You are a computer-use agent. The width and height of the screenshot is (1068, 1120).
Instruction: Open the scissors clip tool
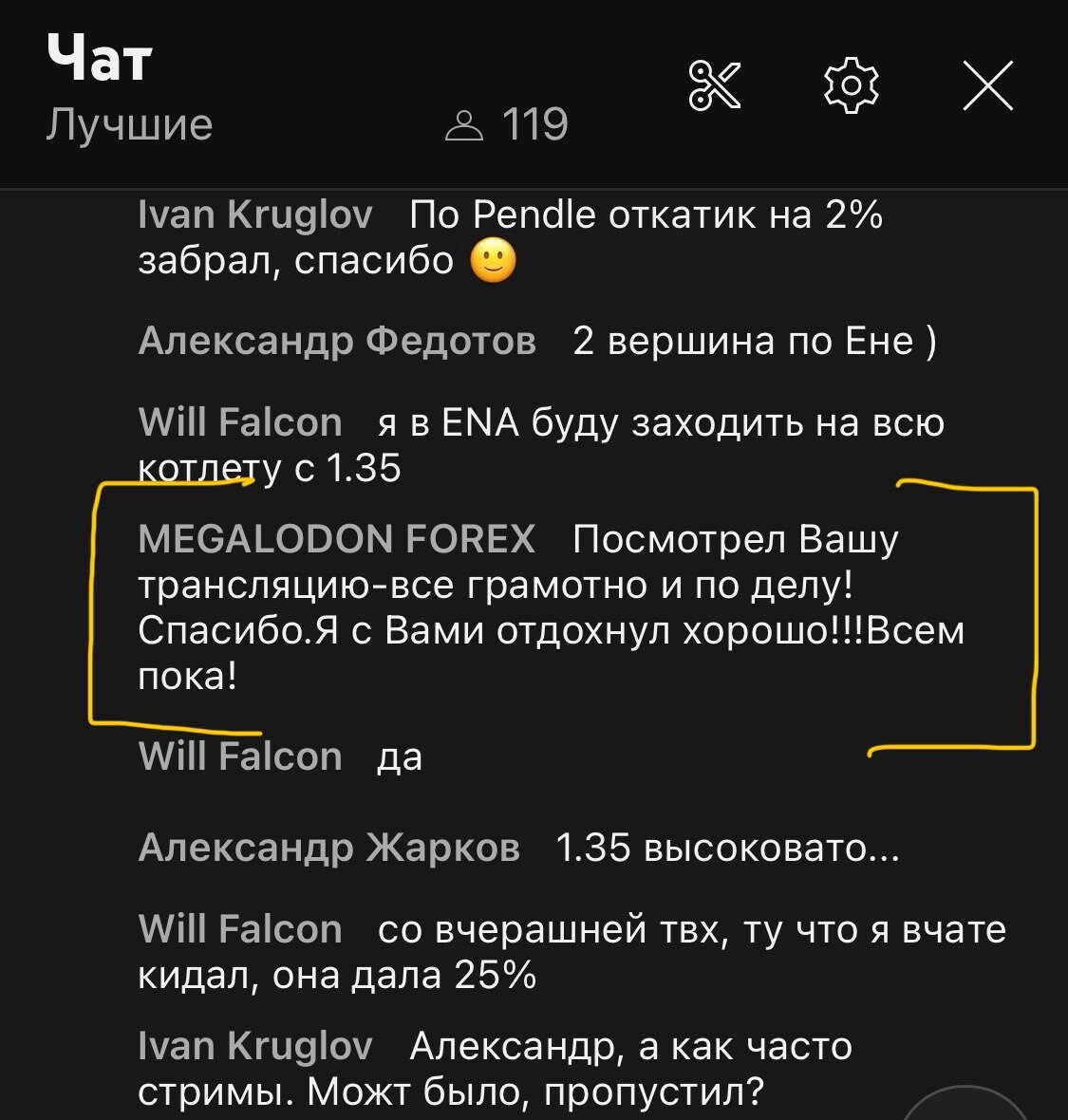[714, 86]
